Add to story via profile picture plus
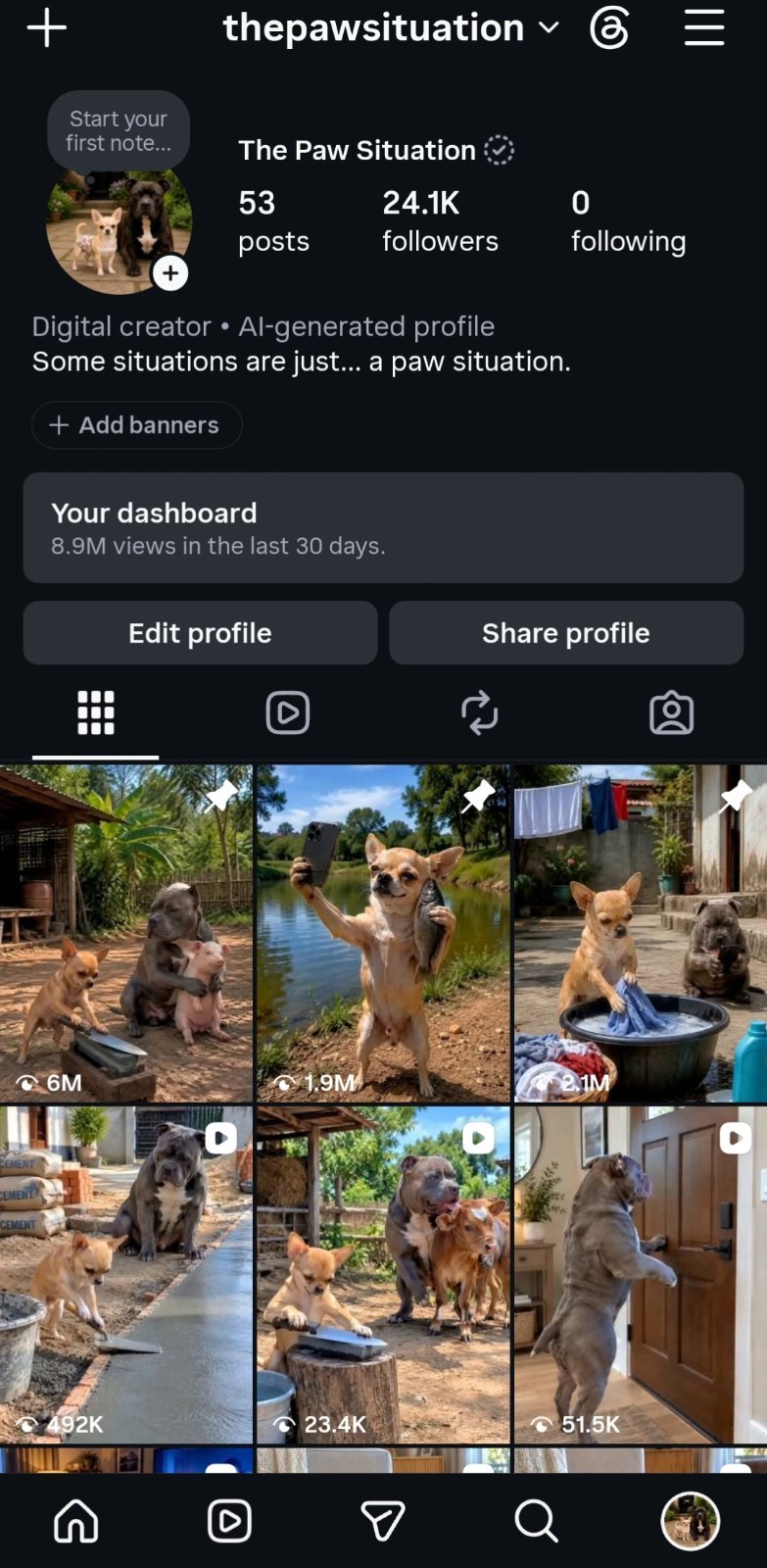Screen dimensions: 767x1568 (170, 273)
